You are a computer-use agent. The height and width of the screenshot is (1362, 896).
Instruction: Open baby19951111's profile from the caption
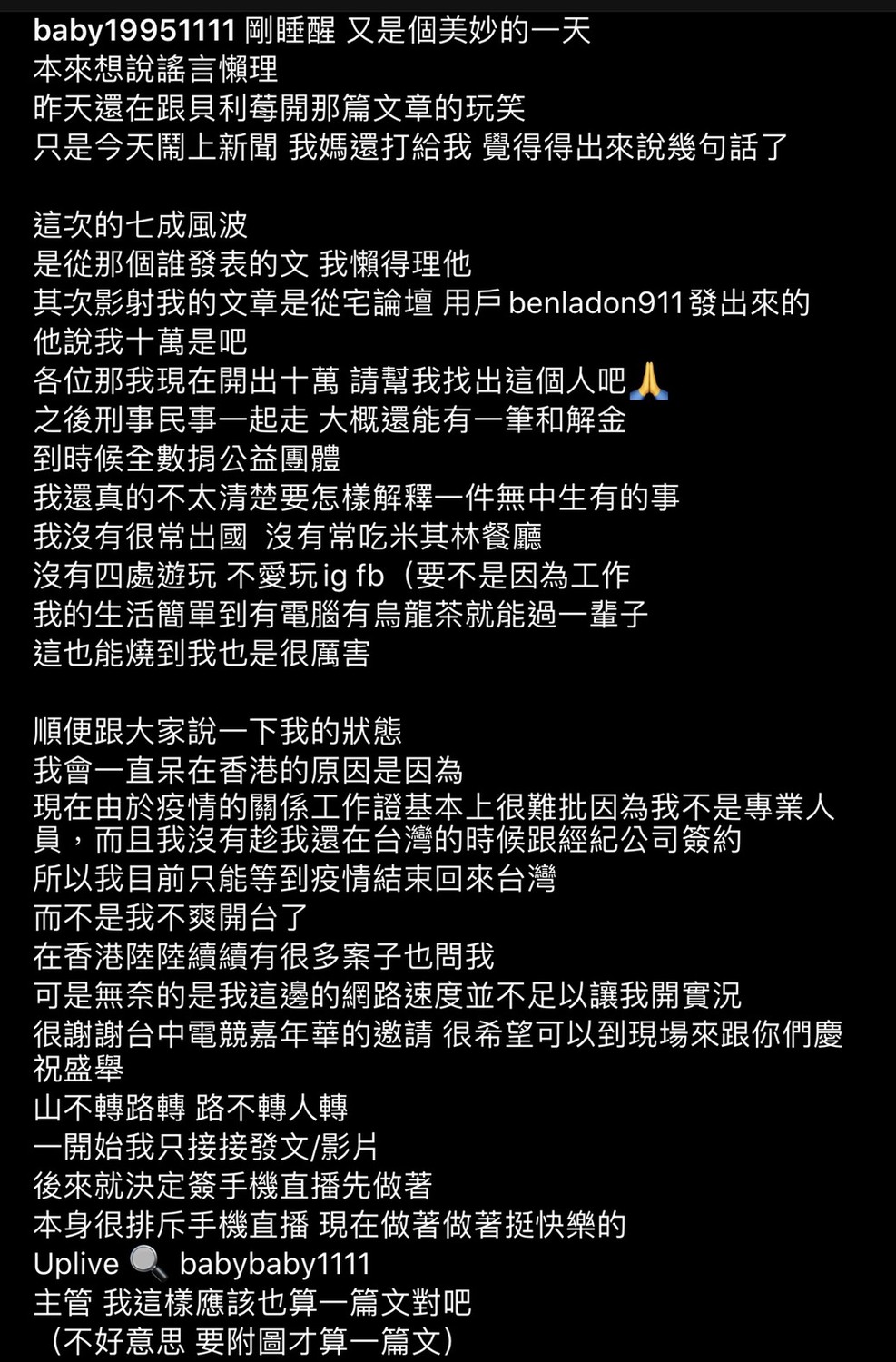(134, 30)
